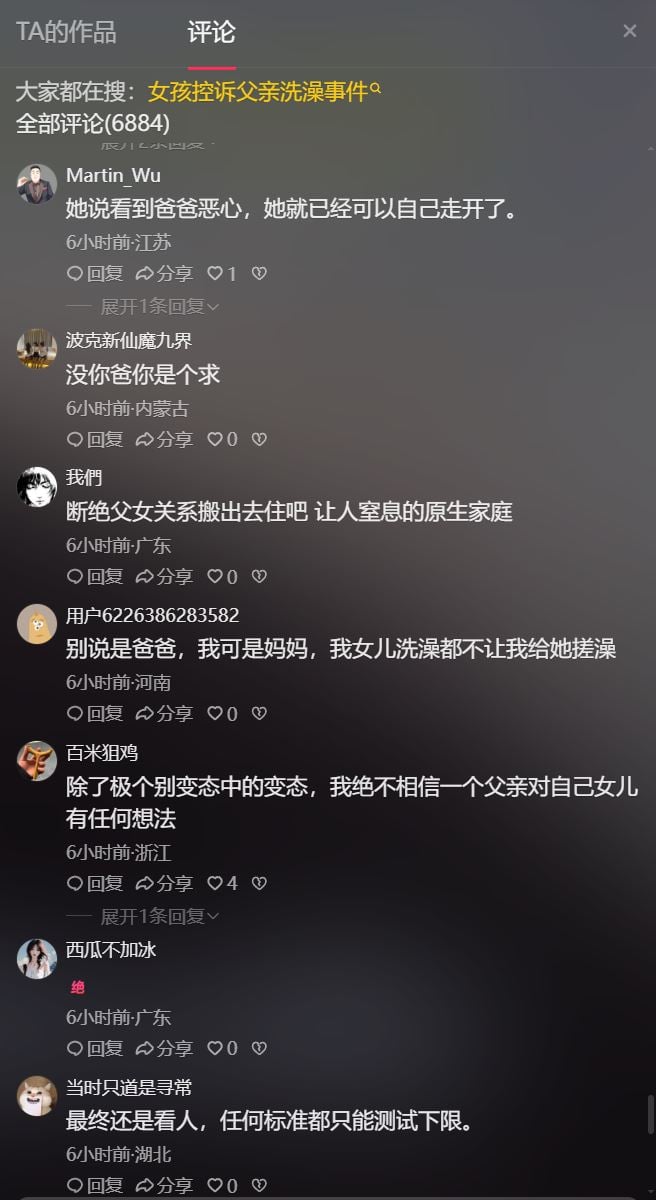Open 我們's profile avatar

tap(37, 487)
